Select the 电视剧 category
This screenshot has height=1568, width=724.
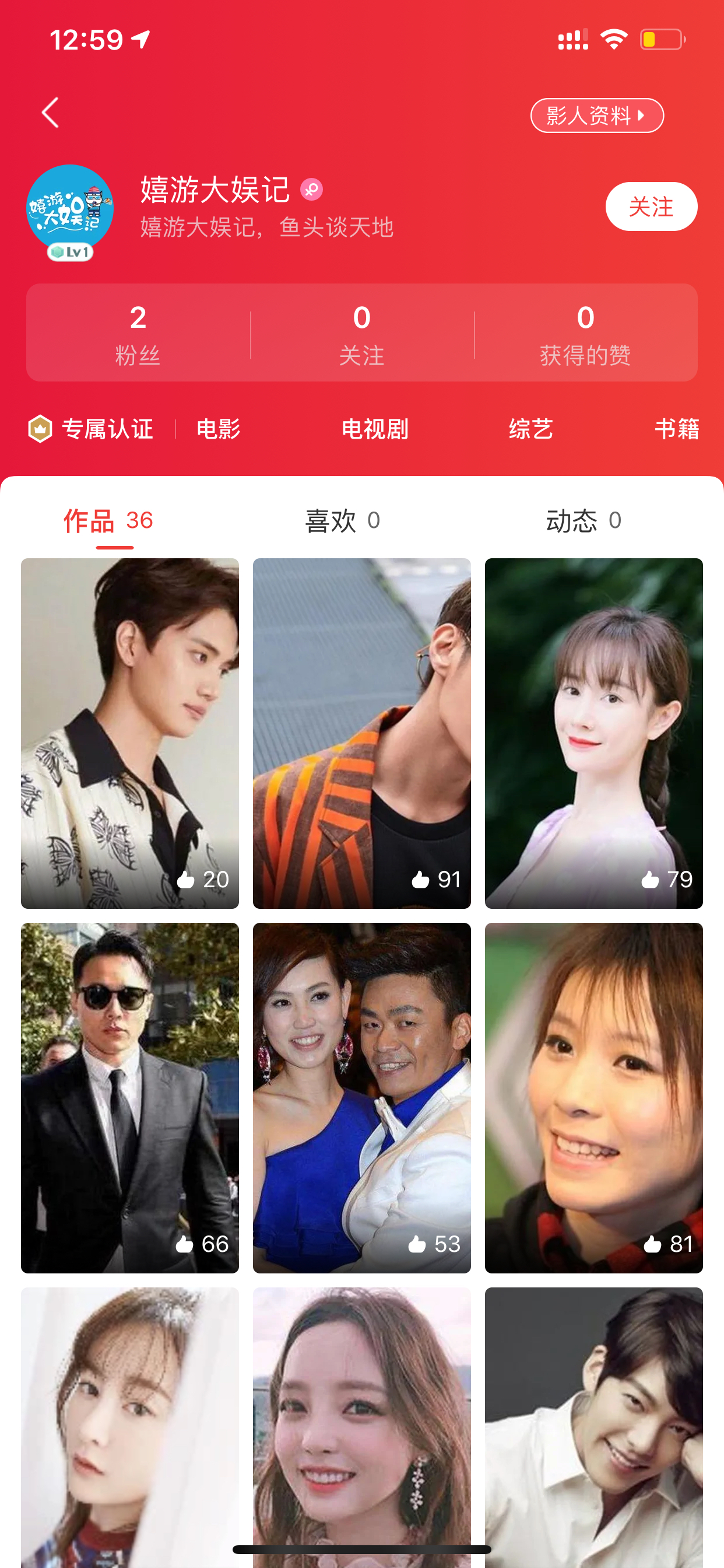[375, 430]
